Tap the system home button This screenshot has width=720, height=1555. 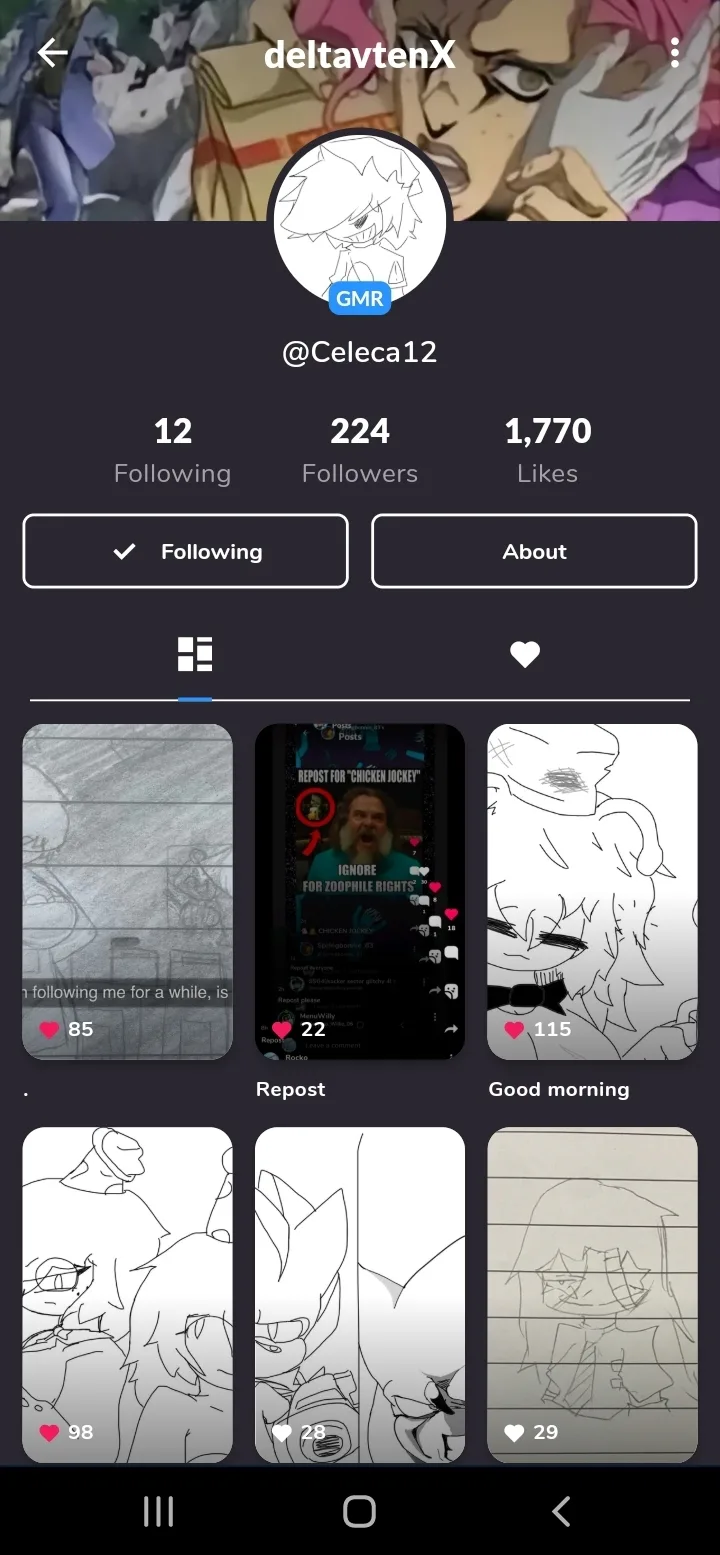[359, 1511]
